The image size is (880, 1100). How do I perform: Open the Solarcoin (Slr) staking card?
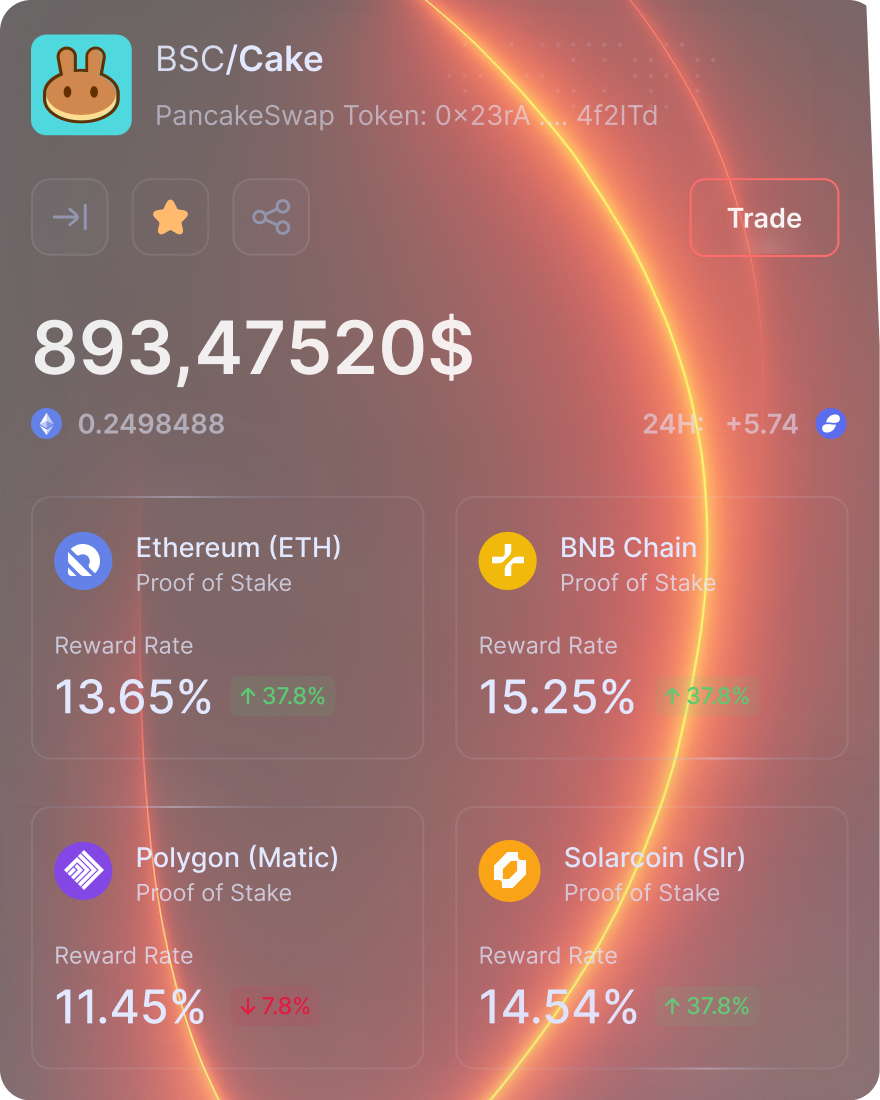652,938
